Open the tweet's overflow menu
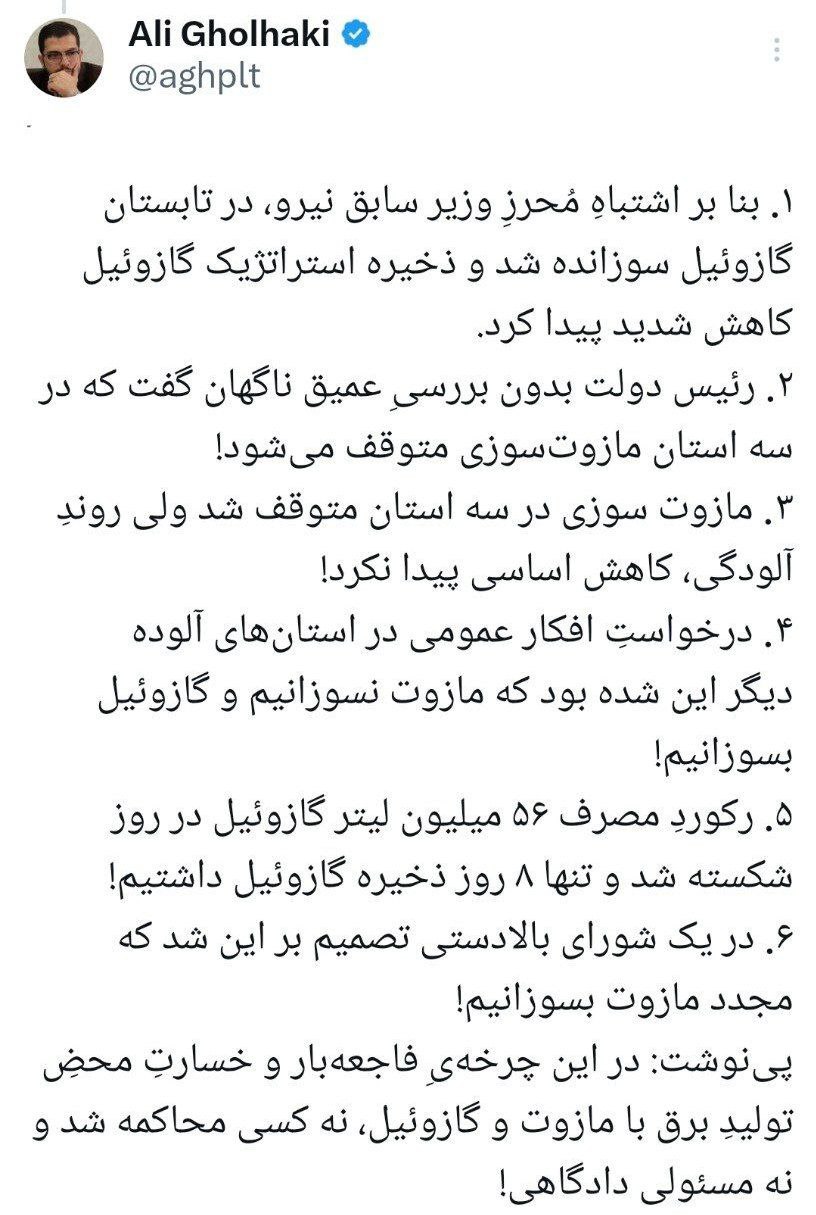 pyautogui.click(x=779, y=49)
